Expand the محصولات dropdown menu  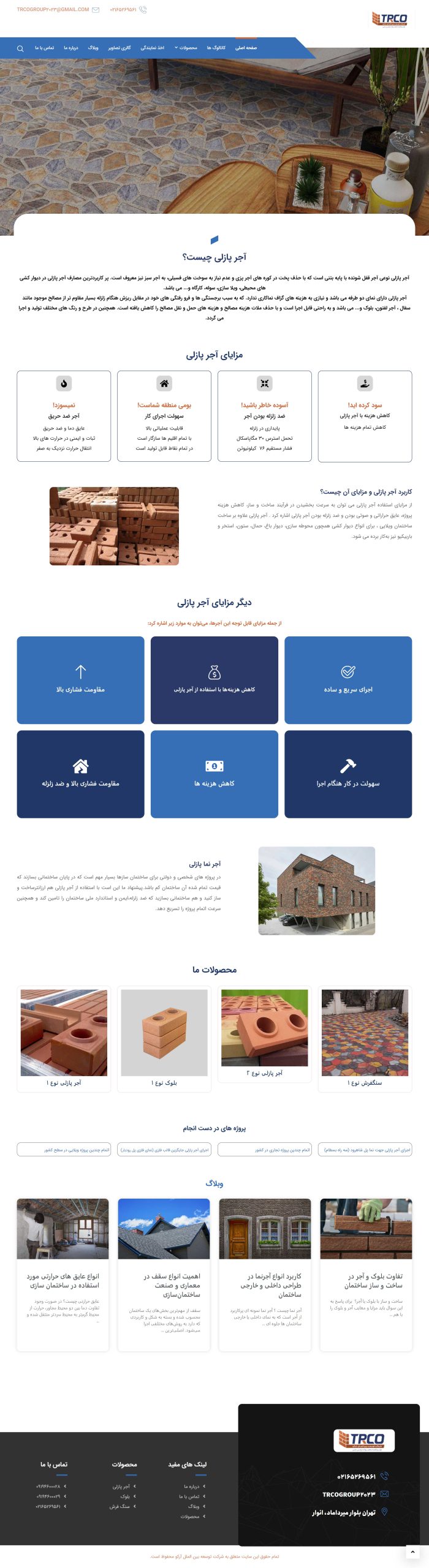click(x=186, y=48)
